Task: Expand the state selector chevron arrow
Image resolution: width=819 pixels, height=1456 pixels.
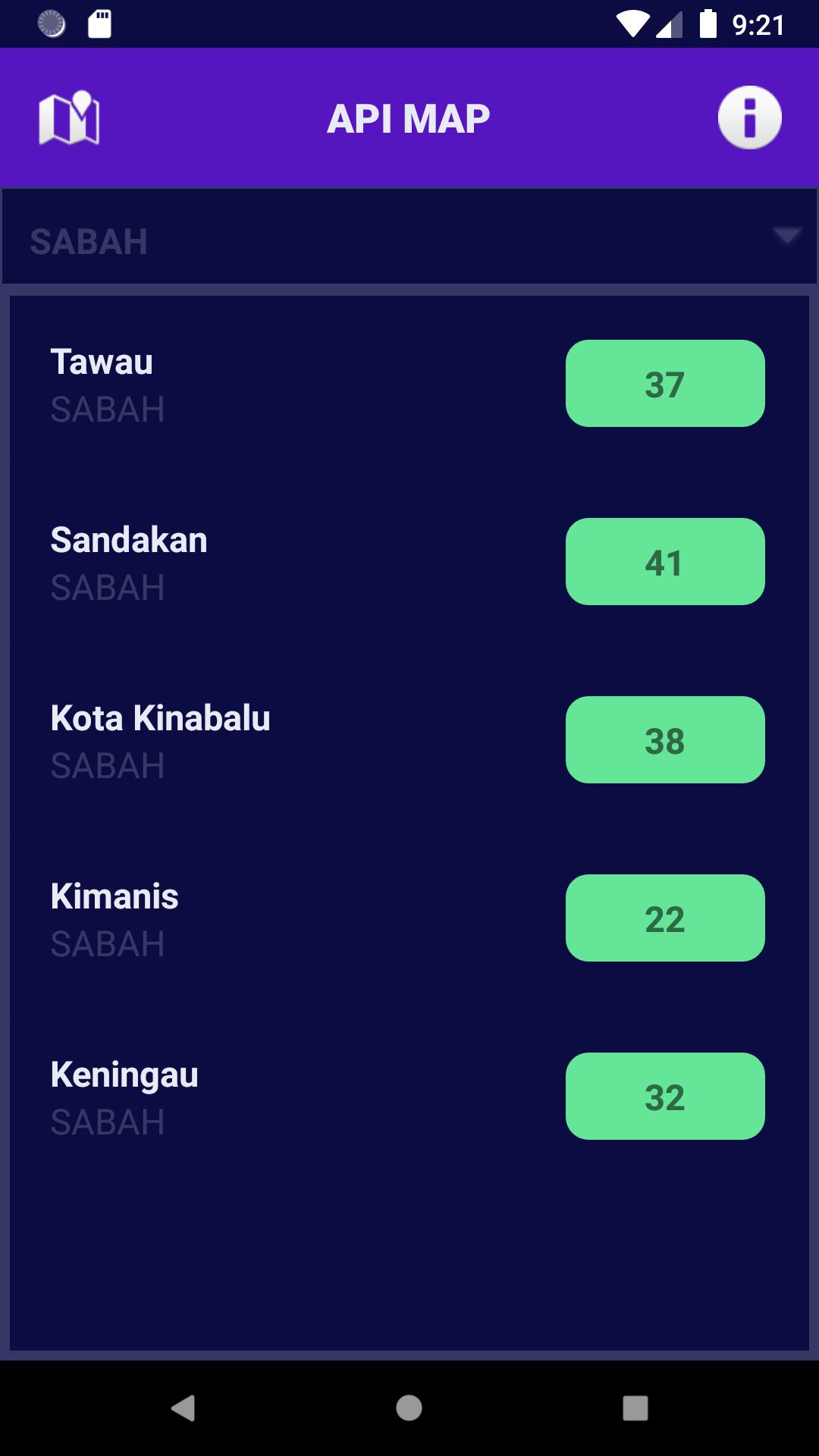Action: (787, 236)
